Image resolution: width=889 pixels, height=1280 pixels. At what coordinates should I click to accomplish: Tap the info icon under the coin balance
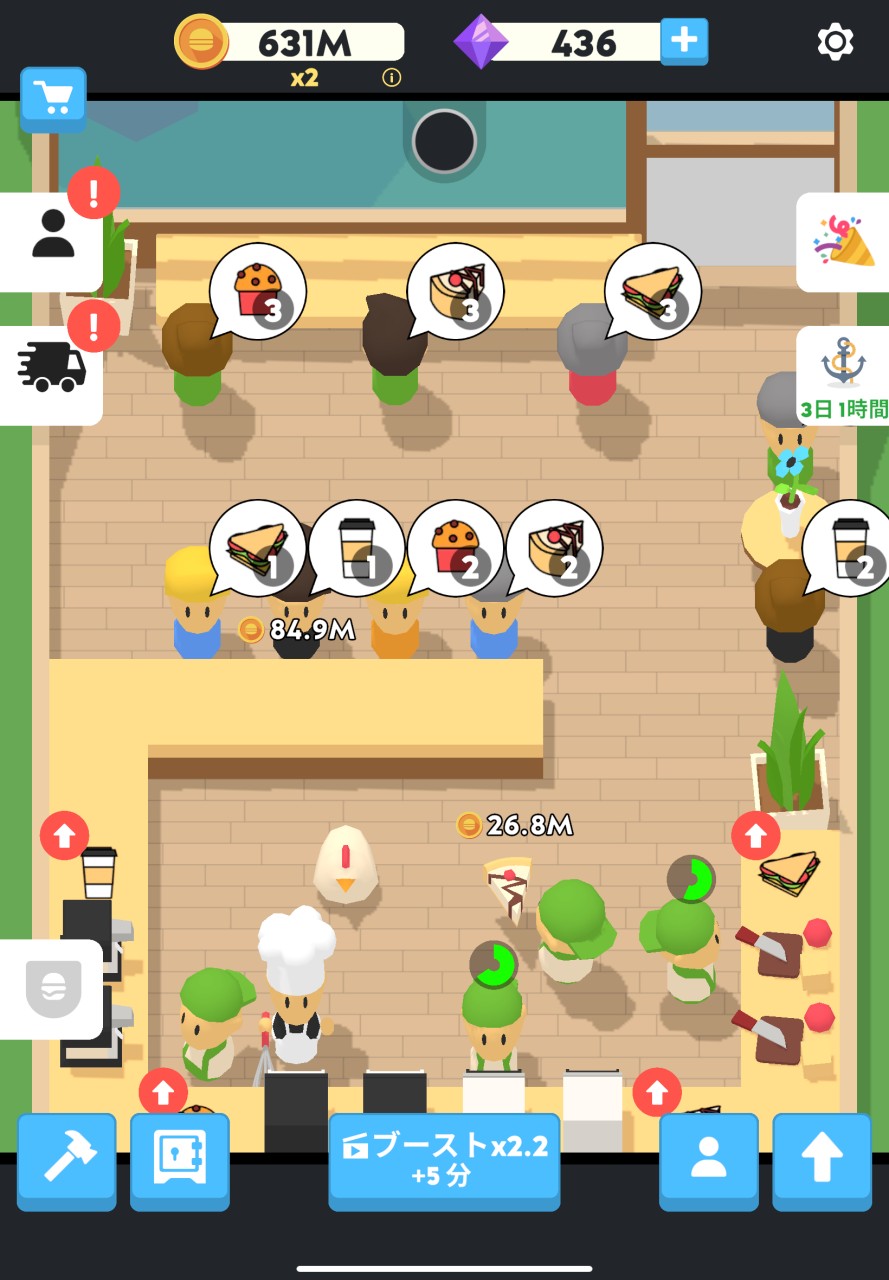(392, 78)
